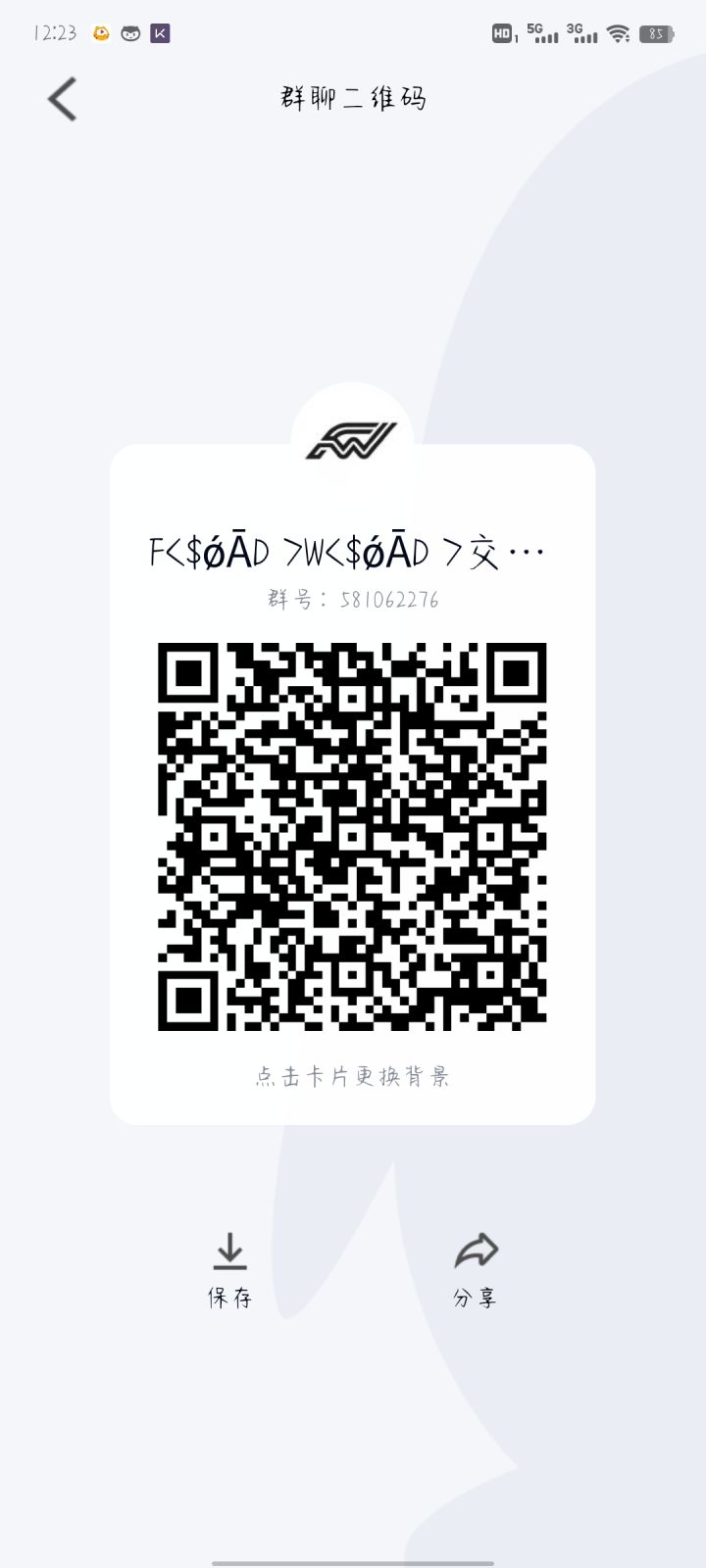Tap the WiFi icon in the status bar
Viewport: 706px width, 1568px height.
619,31
